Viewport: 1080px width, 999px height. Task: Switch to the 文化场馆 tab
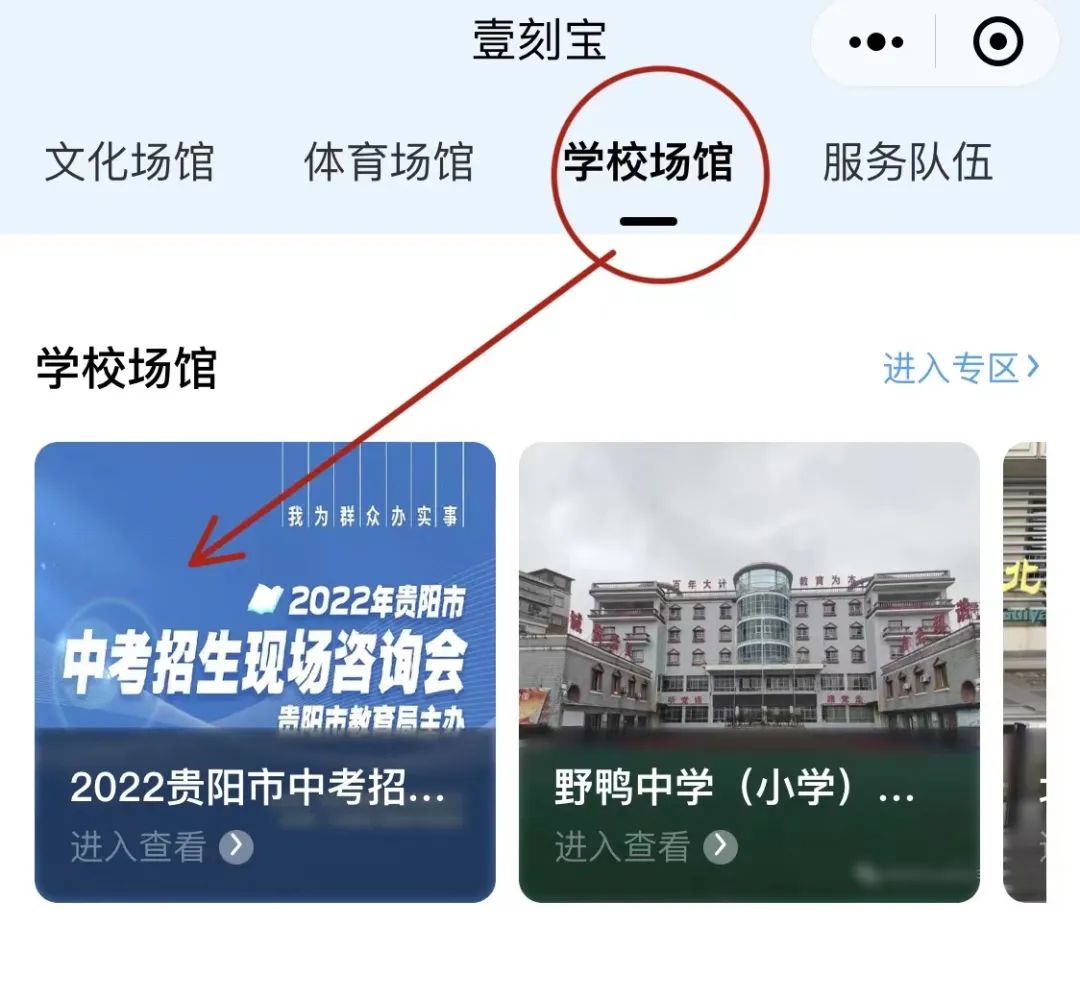130,162
